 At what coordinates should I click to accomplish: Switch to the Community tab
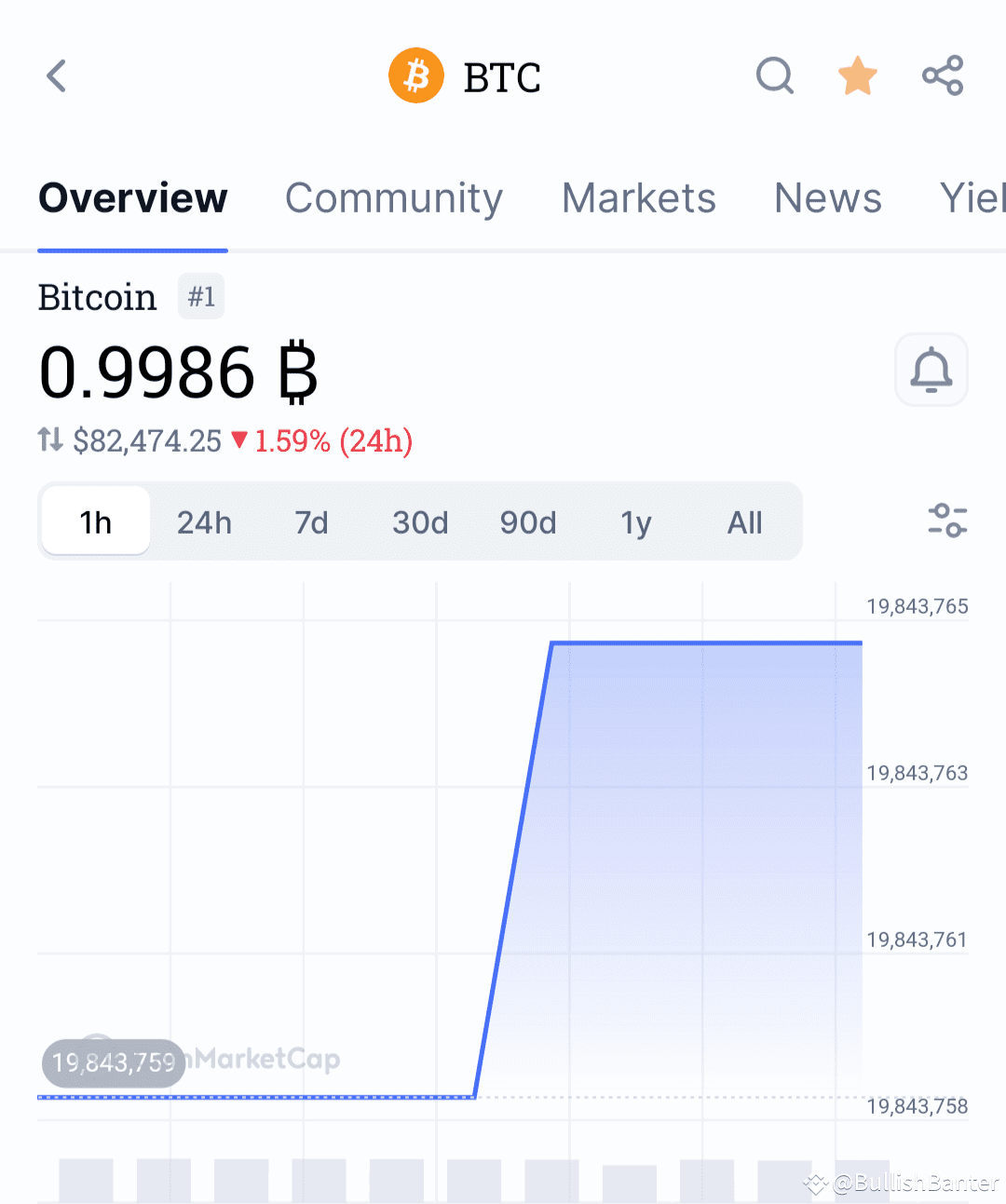pyautogui.click(x=394, y=198)
